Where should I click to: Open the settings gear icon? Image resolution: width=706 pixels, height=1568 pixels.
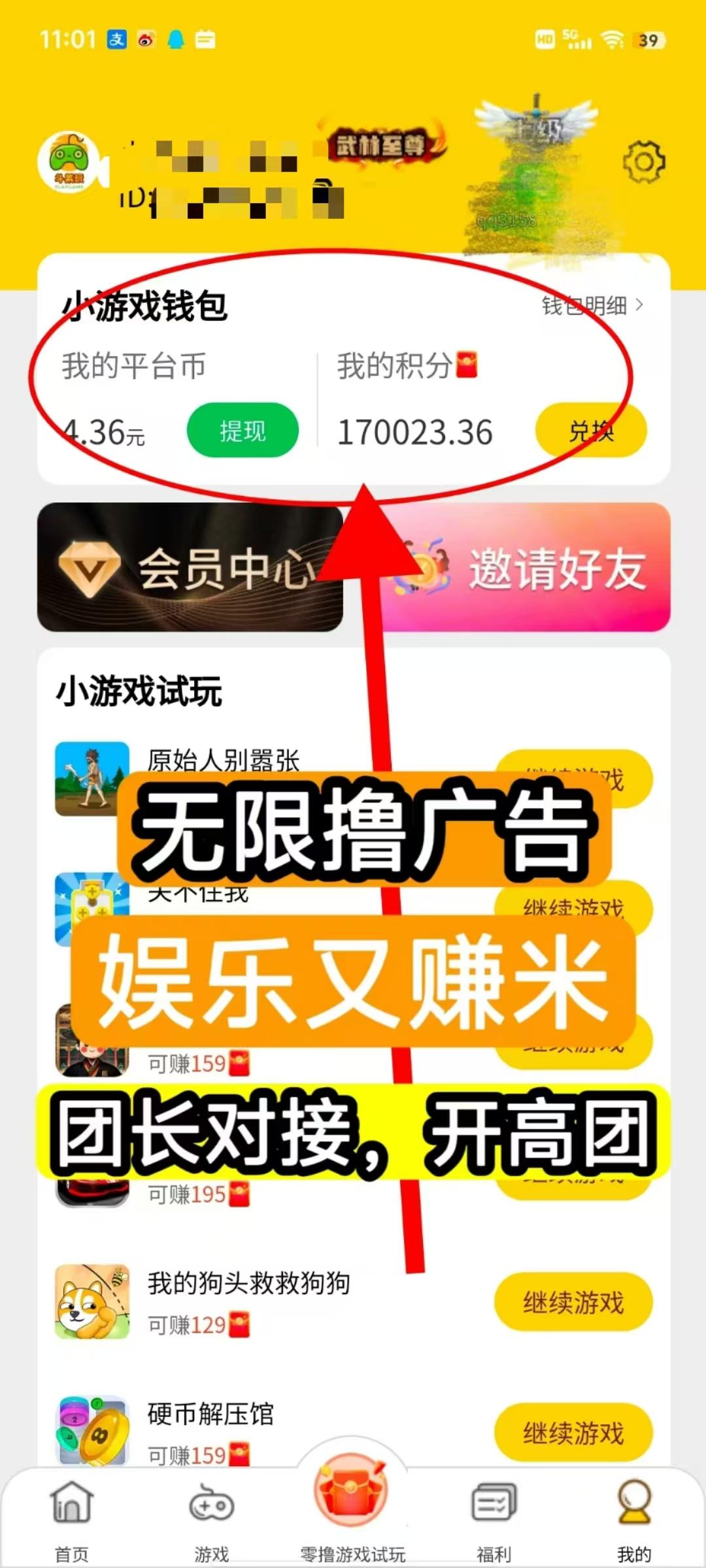[644, 161]
